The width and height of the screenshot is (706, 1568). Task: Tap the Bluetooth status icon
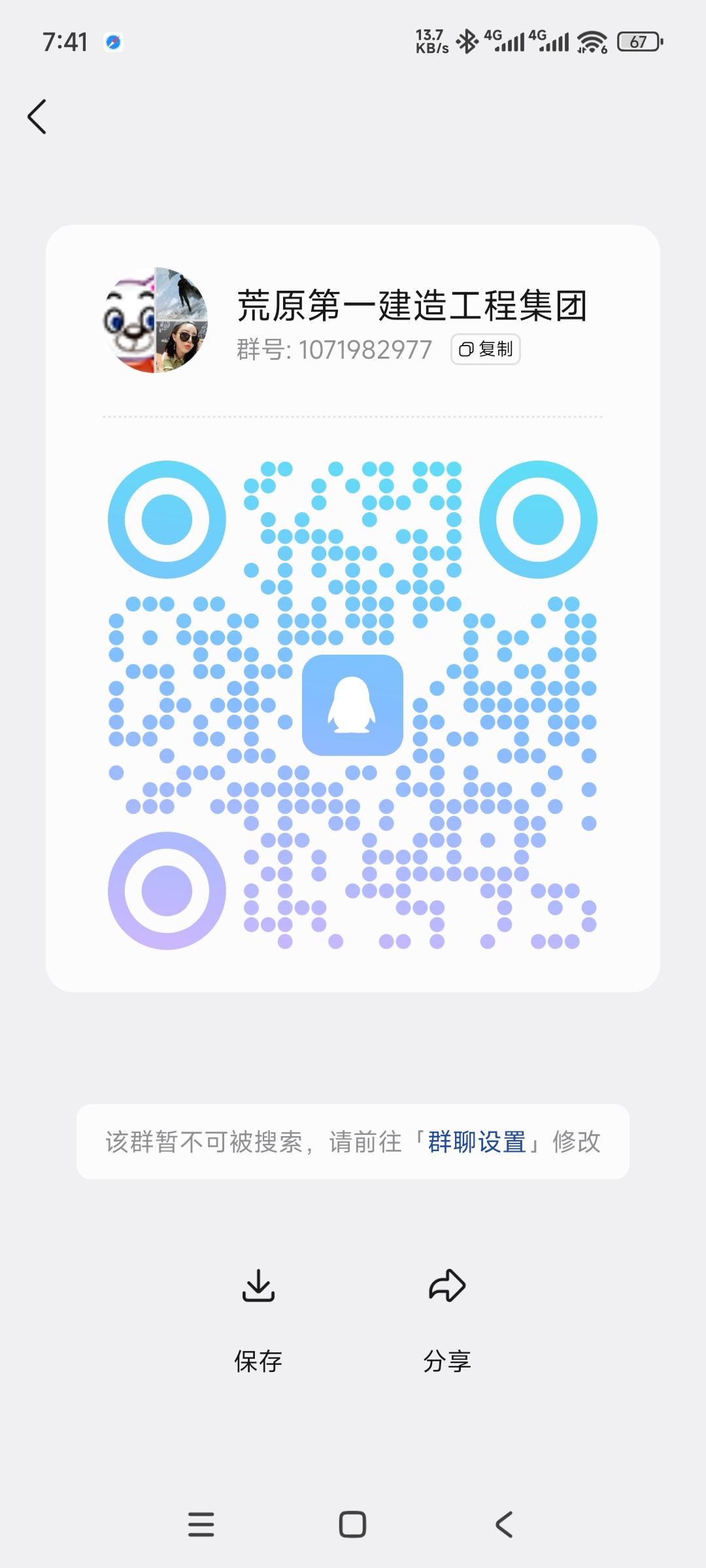pyautogui.click(x=468, y=41)
